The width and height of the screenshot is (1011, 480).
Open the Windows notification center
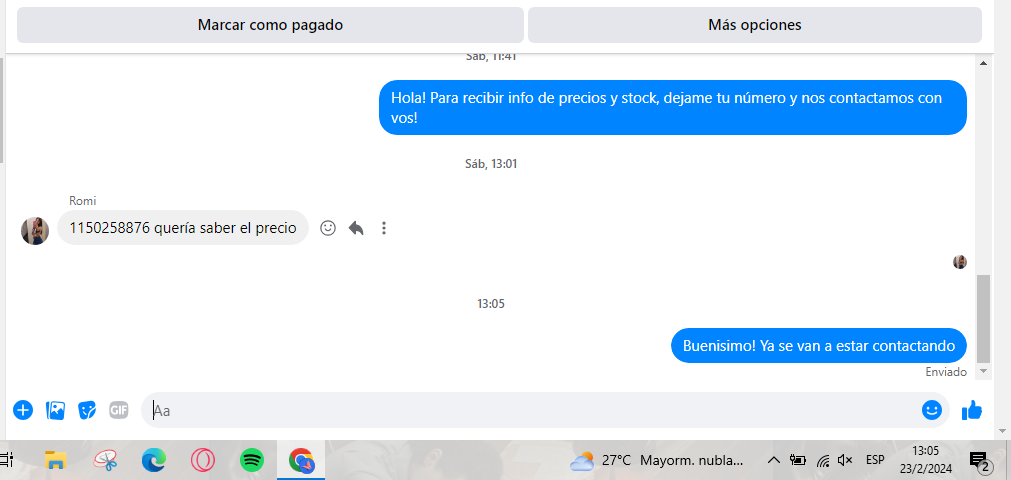(980, 460)
